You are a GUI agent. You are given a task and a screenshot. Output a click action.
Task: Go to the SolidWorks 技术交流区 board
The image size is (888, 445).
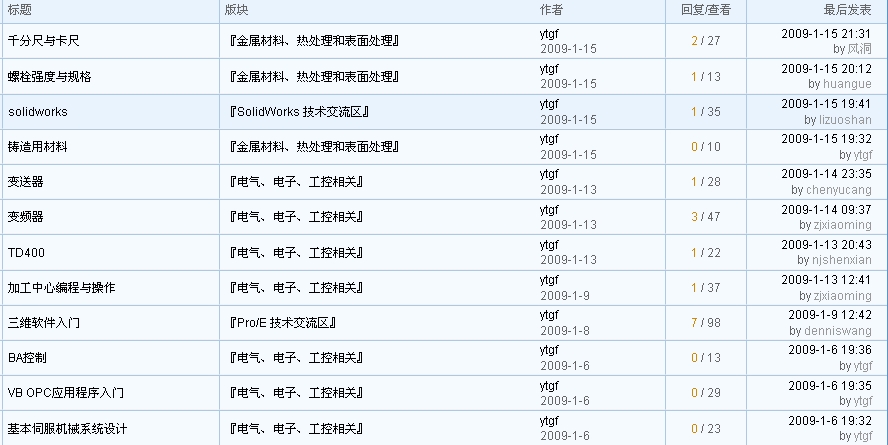click(x=299, y=112)
